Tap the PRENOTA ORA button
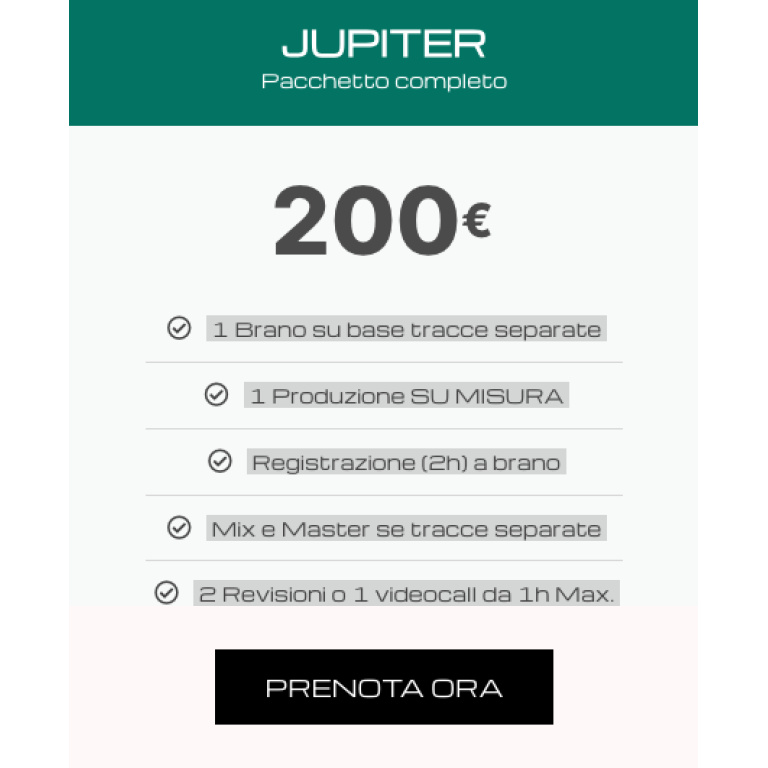768x768 pixels. pyautogui.click(x=384, y=687)
